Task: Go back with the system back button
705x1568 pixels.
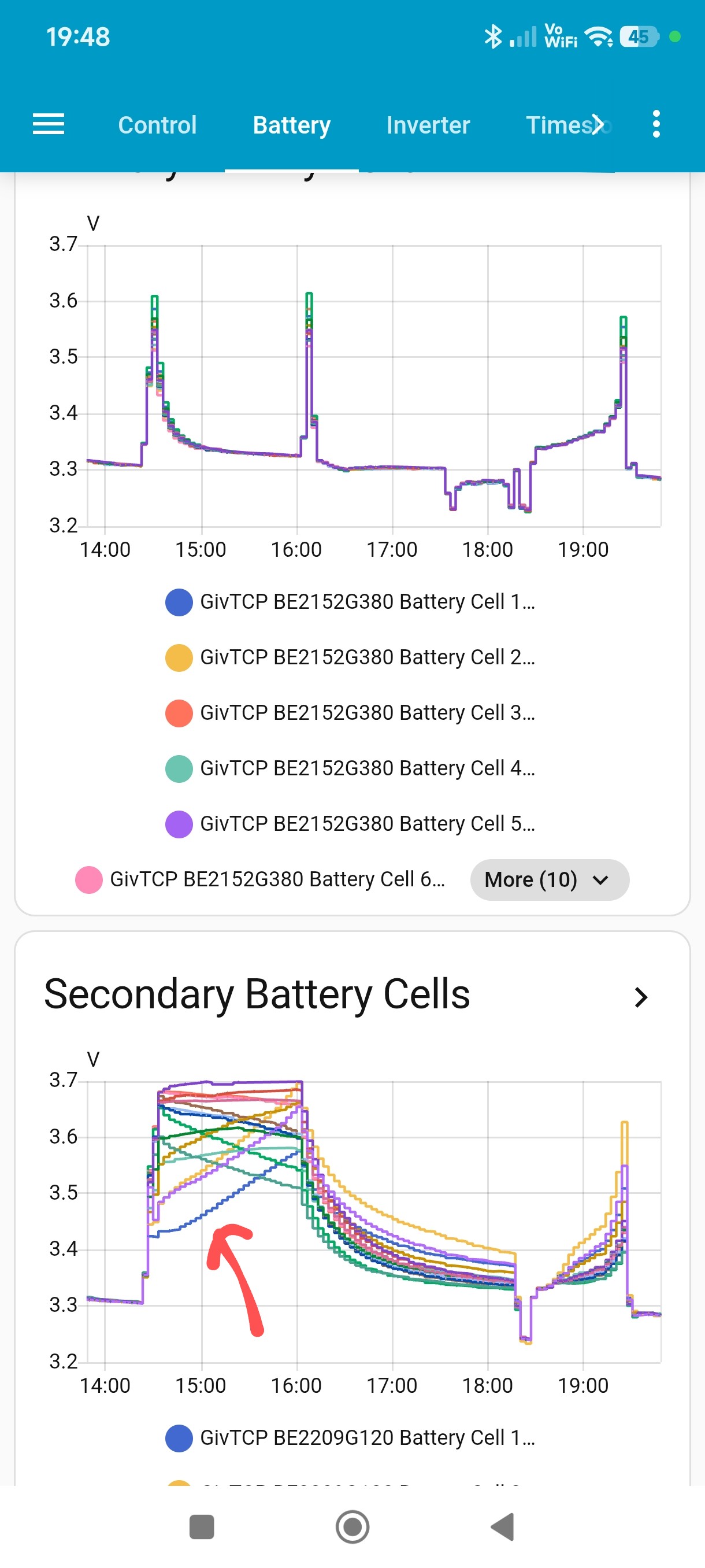Action: [503, 1526]
